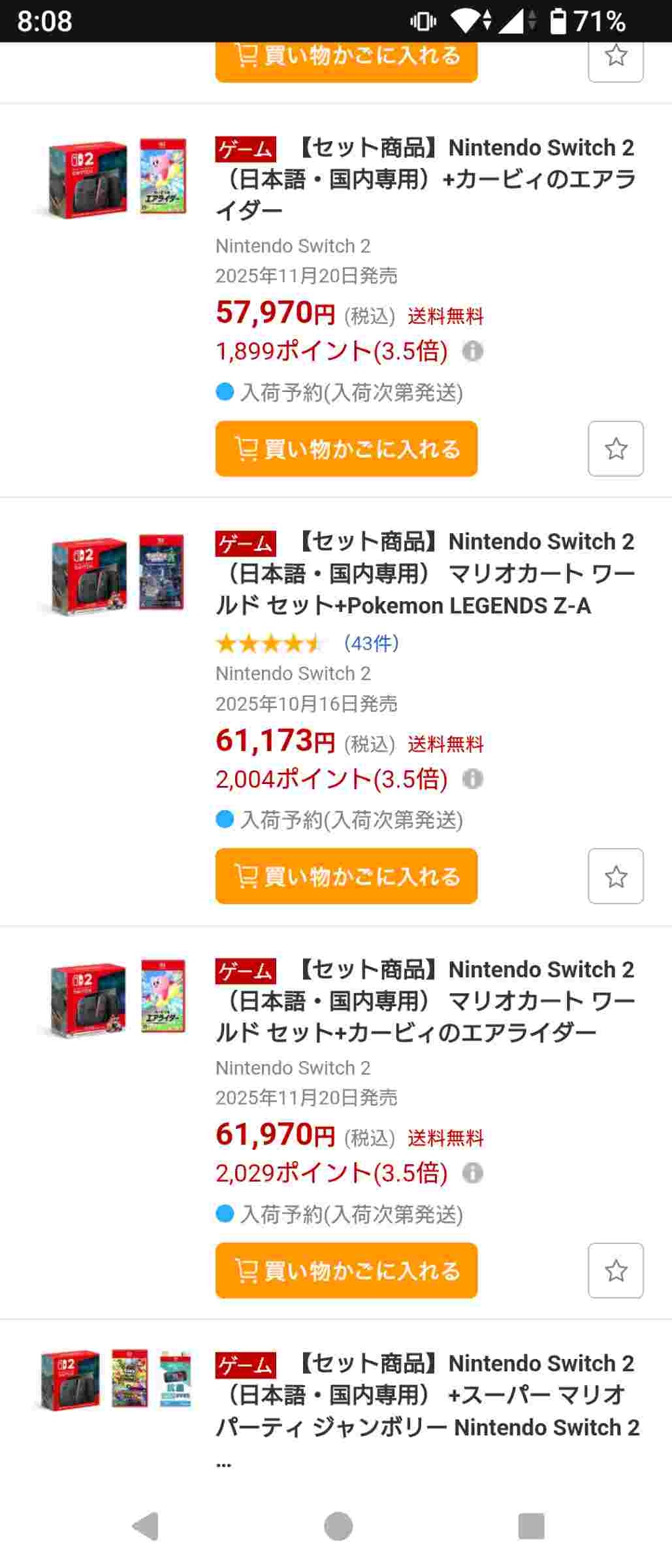This screenshot has width=672, height=1568.
Task: Add Kirby Air Riders set to cart
Action: click(346, 449)
